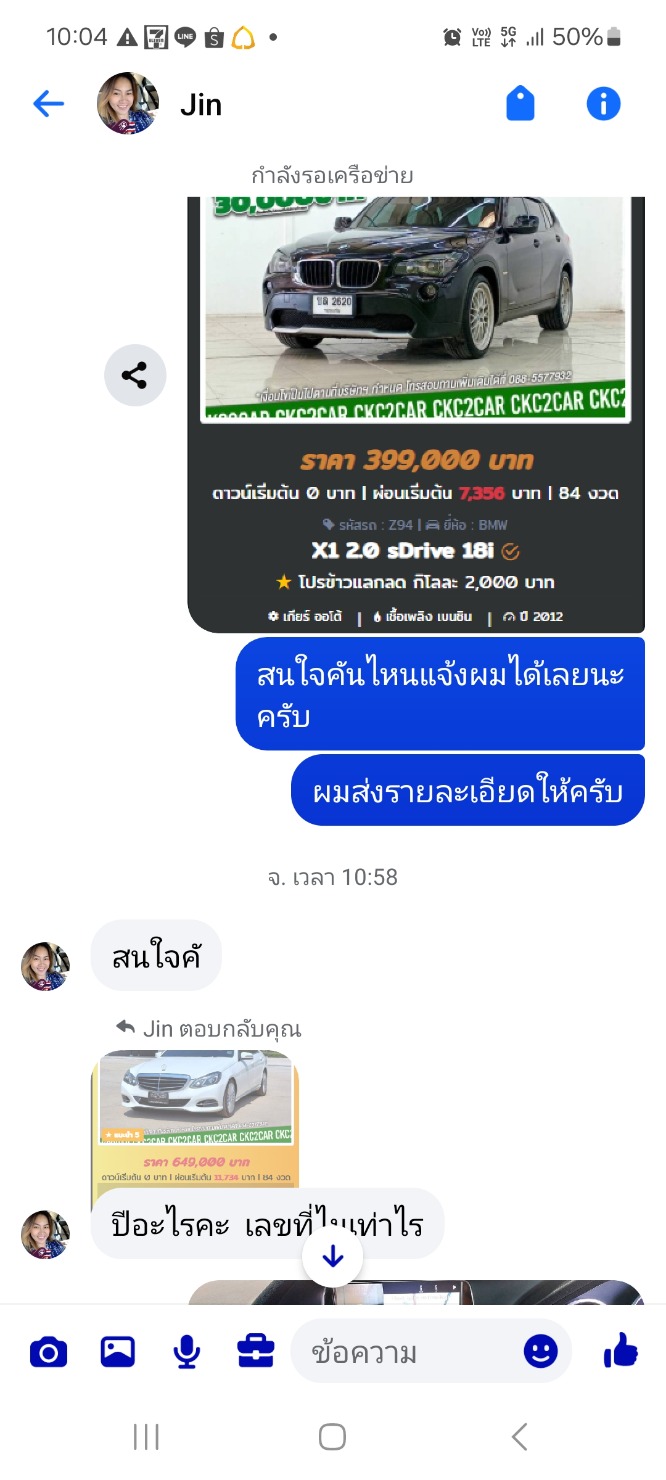The height and width of the screenshot is (1480, 666).
Task: Open the replied Mercedes 649,000 baht image
Action: coord(195,1118)
